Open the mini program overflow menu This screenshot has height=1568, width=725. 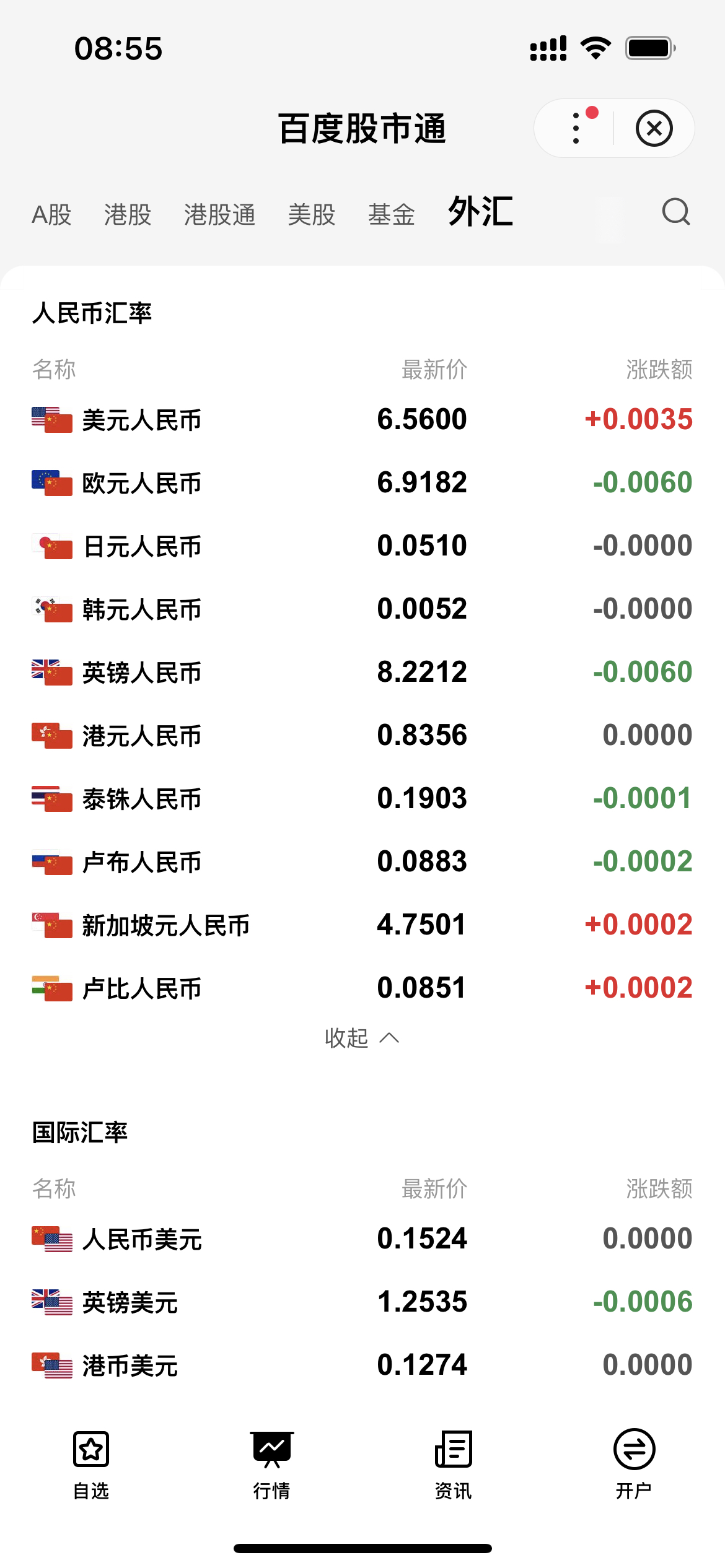pos(576,128)
